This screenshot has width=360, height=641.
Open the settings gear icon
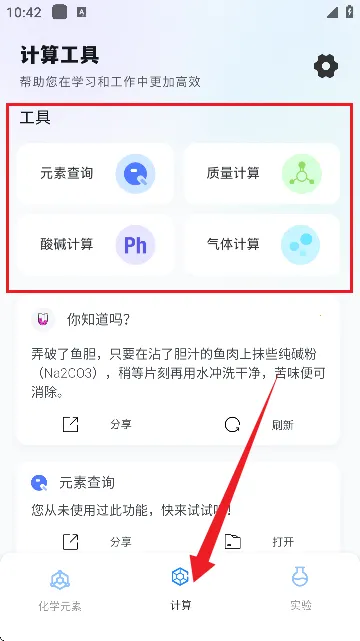click(x=326, y=66)
